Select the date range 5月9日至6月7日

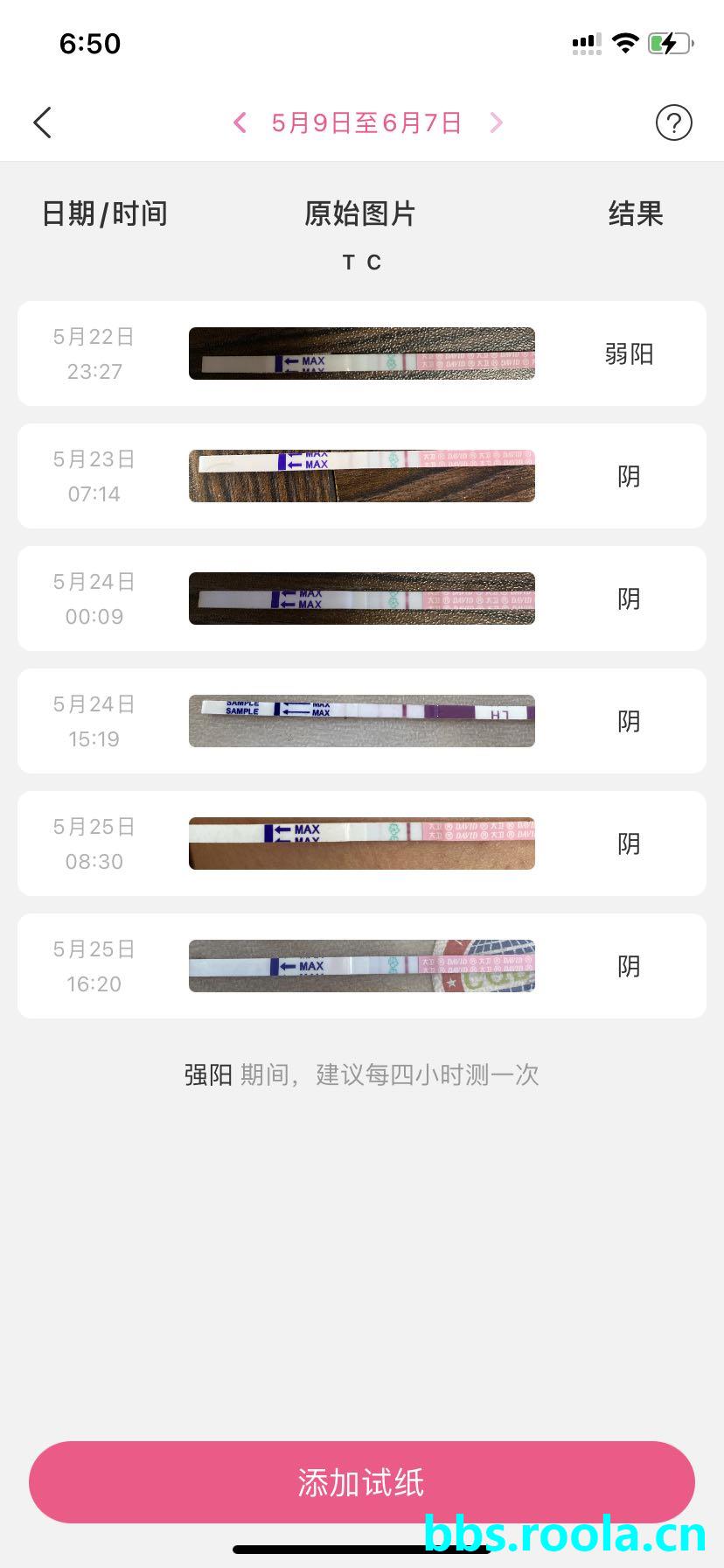point(366,122)
